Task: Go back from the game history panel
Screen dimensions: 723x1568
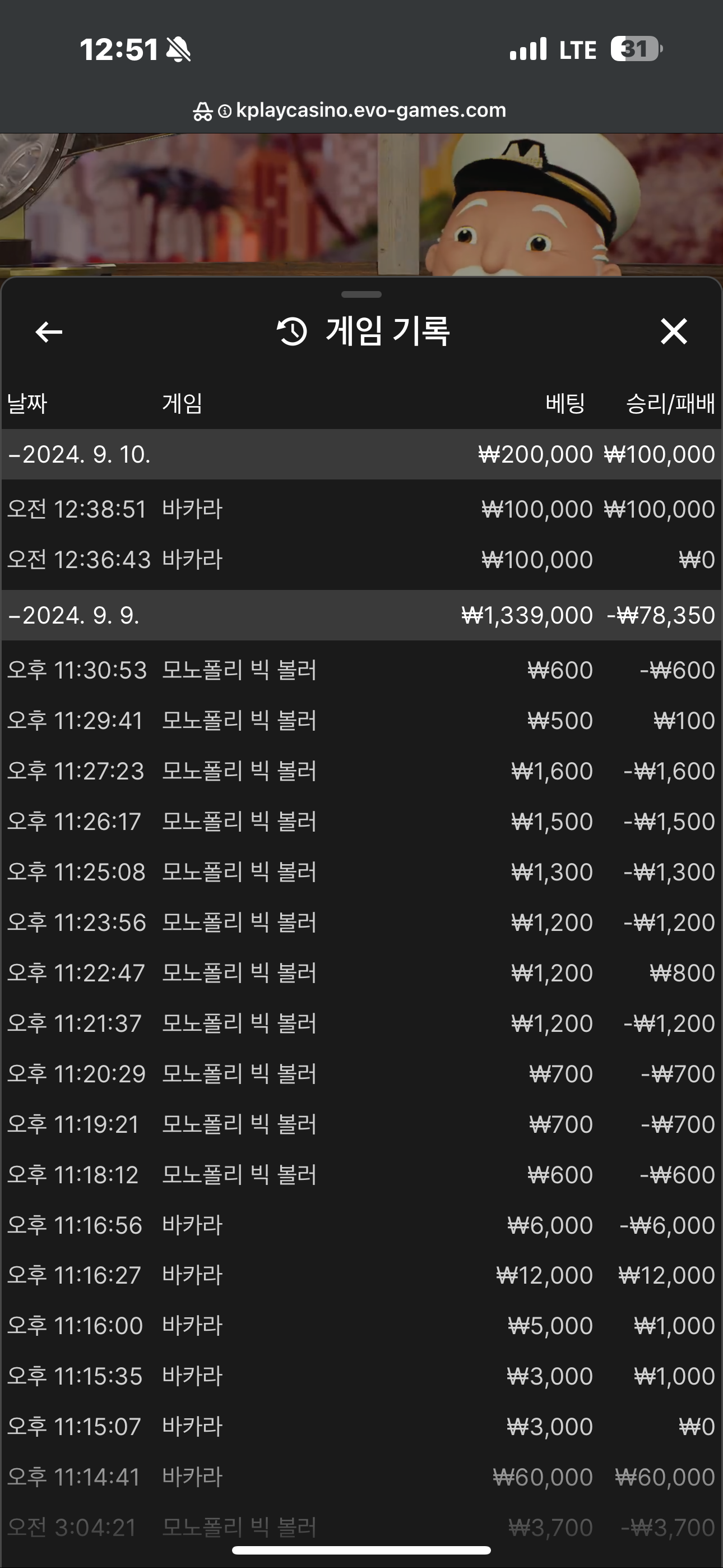Action: click(49, 332)
